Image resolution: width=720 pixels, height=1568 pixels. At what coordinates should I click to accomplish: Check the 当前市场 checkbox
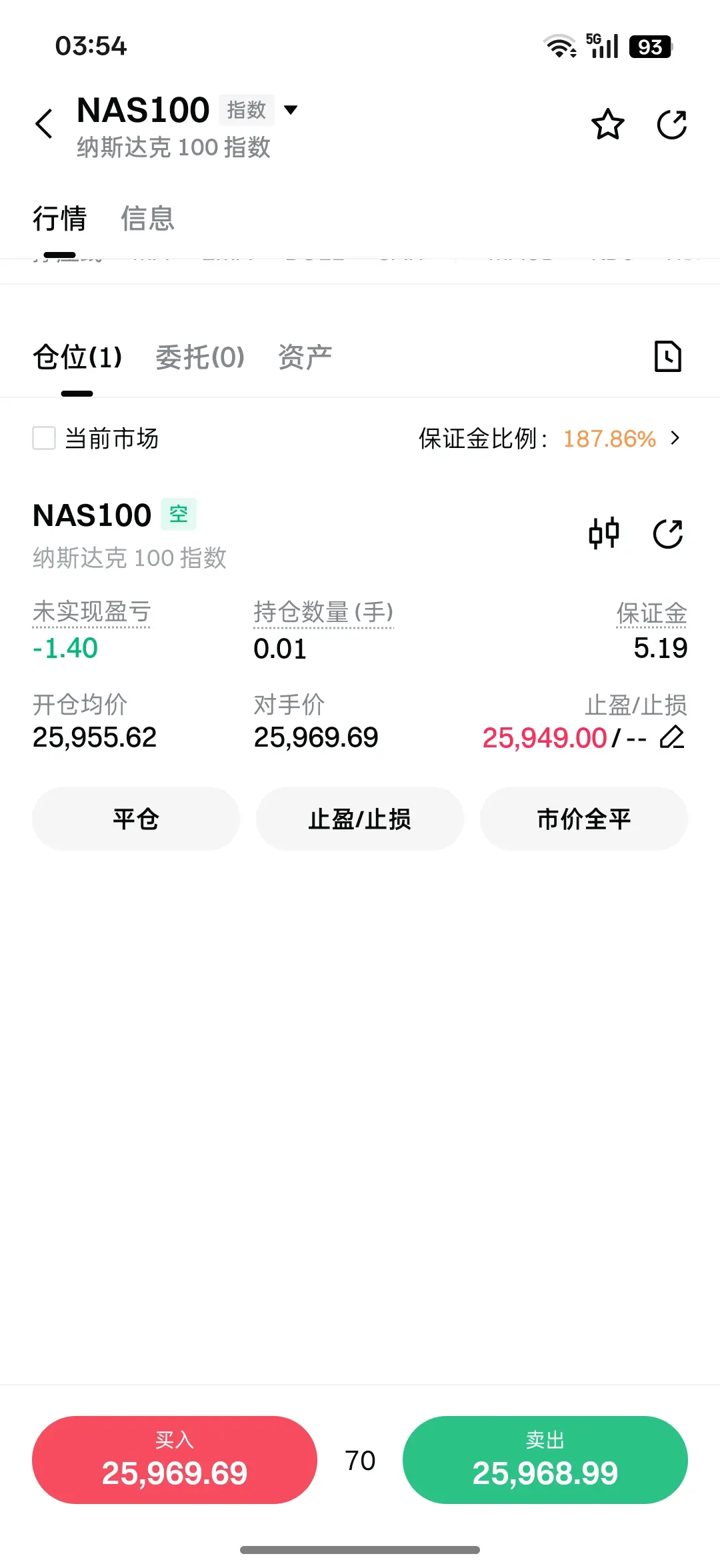point(44,439)
